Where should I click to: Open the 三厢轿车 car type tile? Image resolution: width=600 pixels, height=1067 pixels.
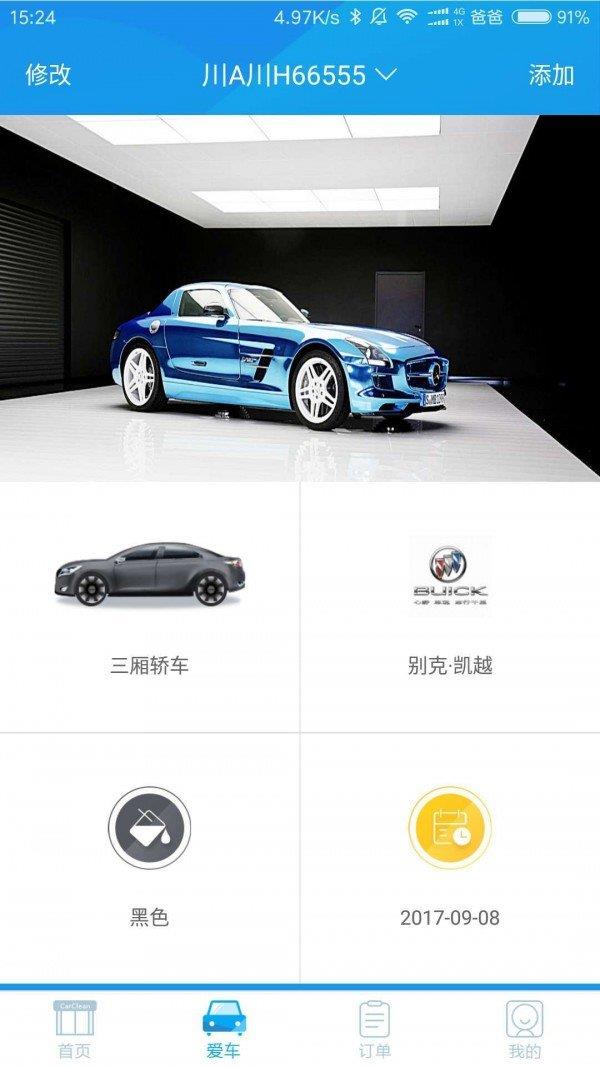coord(149,607)
